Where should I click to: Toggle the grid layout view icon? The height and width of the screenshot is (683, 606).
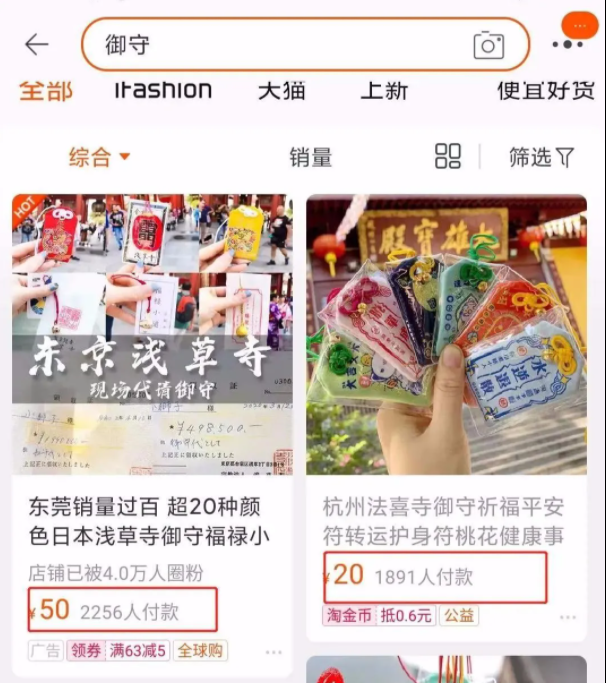[448, 156]
